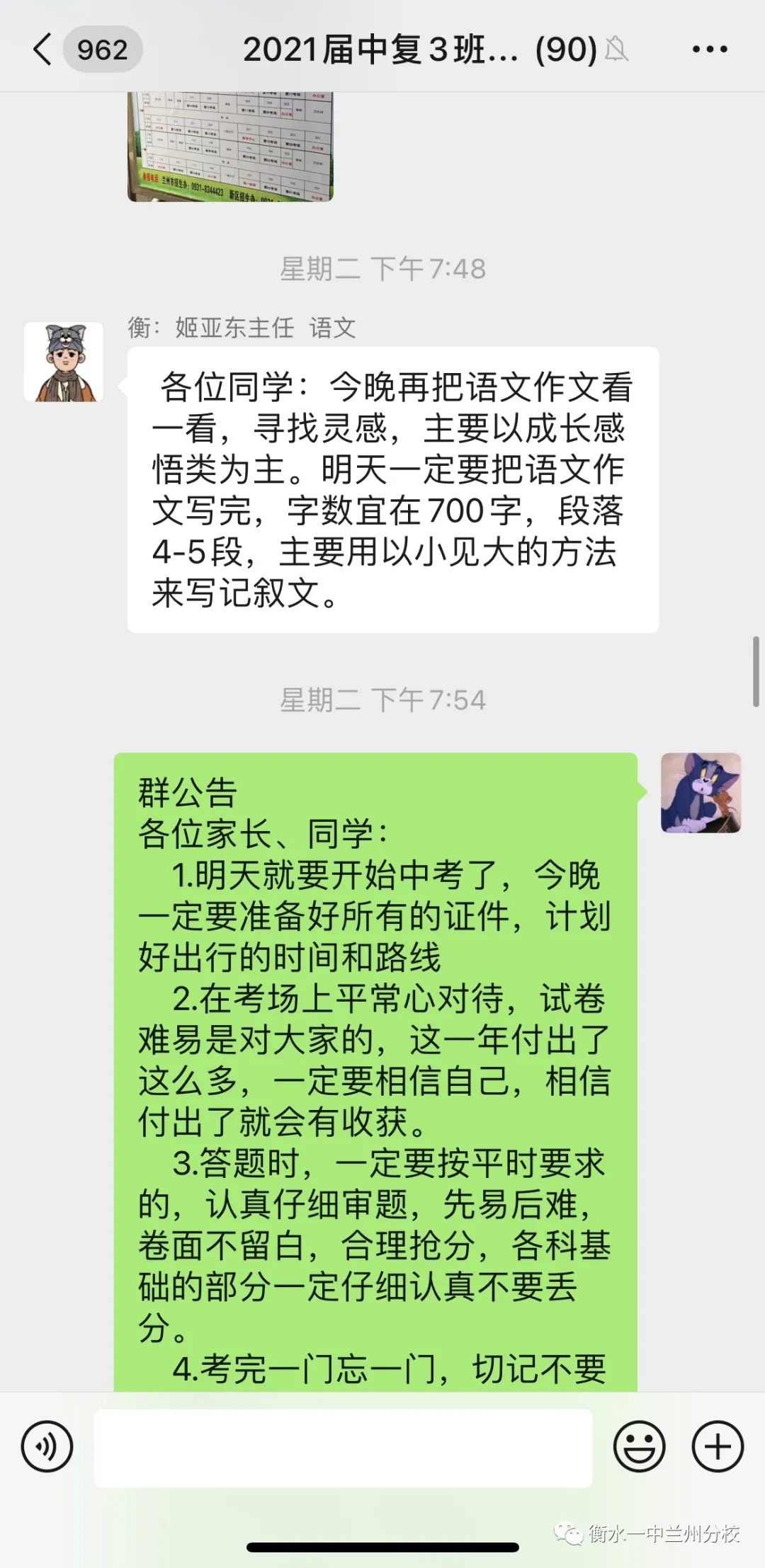Switch to voice message input
Screen dimensions: 765x1568
point(47,1446)
